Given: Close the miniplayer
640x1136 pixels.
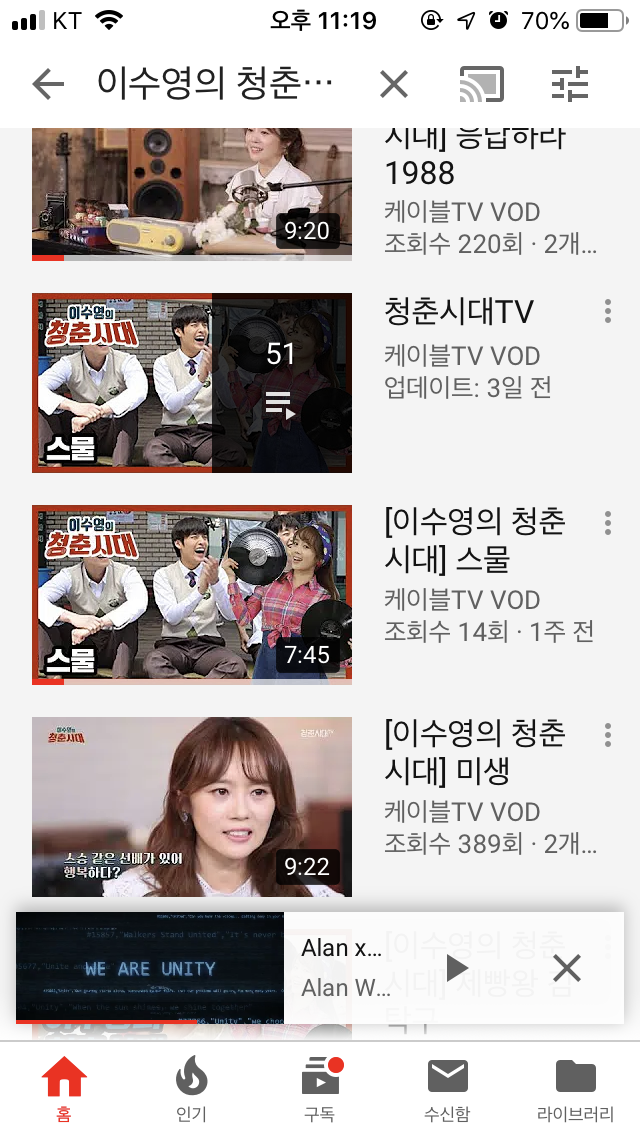Looking at the screenshot, I should (x=567, y=967).
